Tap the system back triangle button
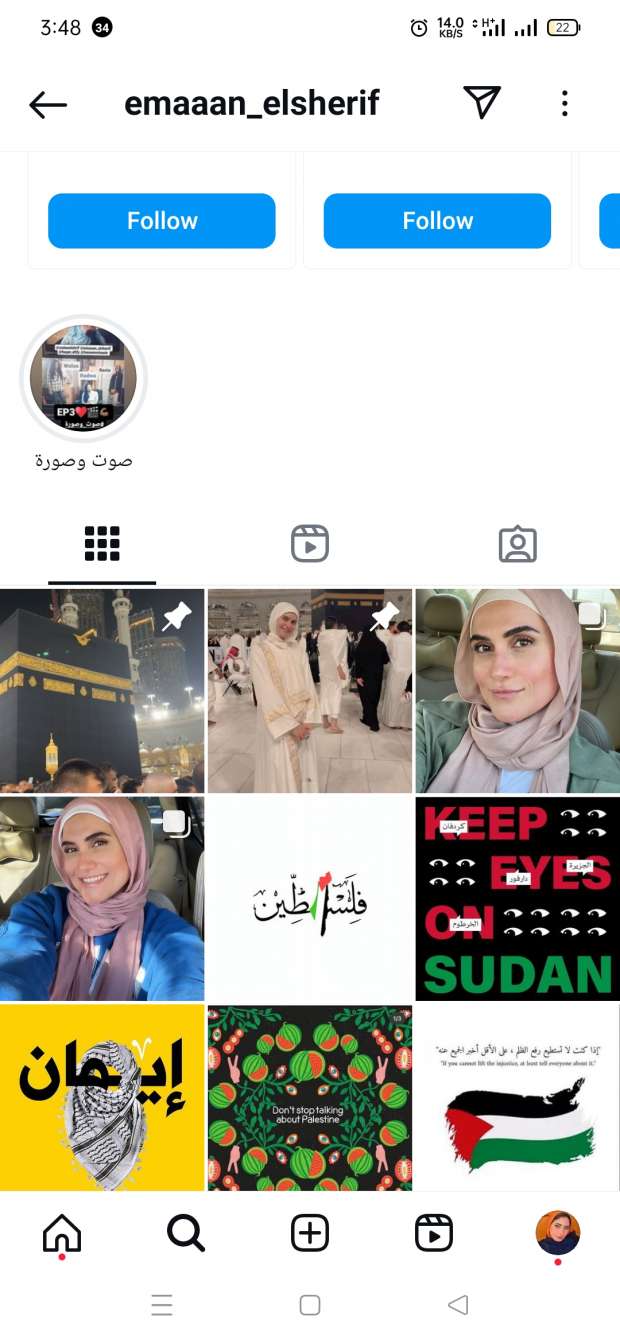Viewport: 620px width, 1343px height. pyautogui.click(x=458, y=1305)
